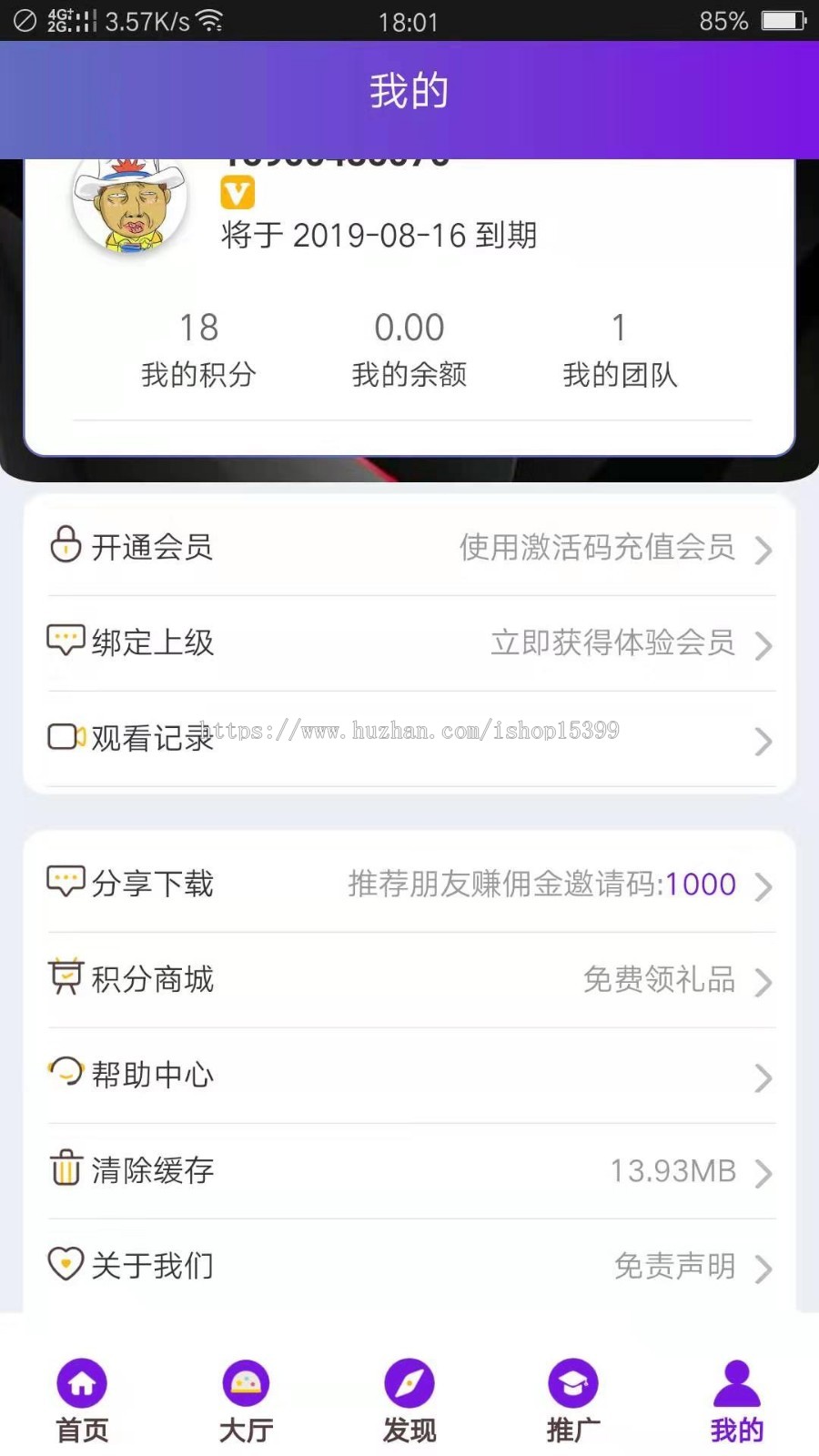
Task: Click the lock icon beside 开通会员
Action: pos(64,544)
